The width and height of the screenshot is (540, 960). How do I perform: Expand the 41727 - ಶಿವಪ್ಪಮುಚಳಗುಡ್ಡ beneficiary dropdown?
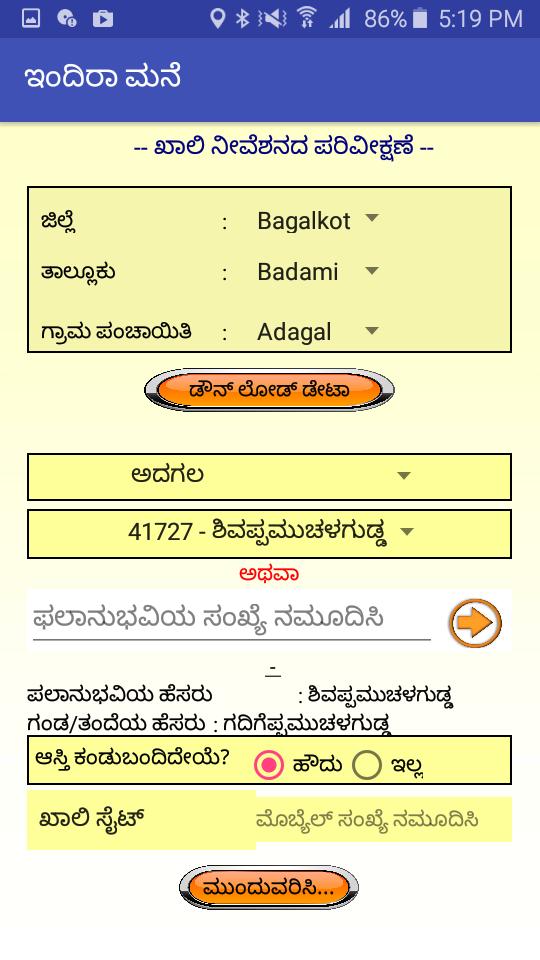[x=269, y=533]
